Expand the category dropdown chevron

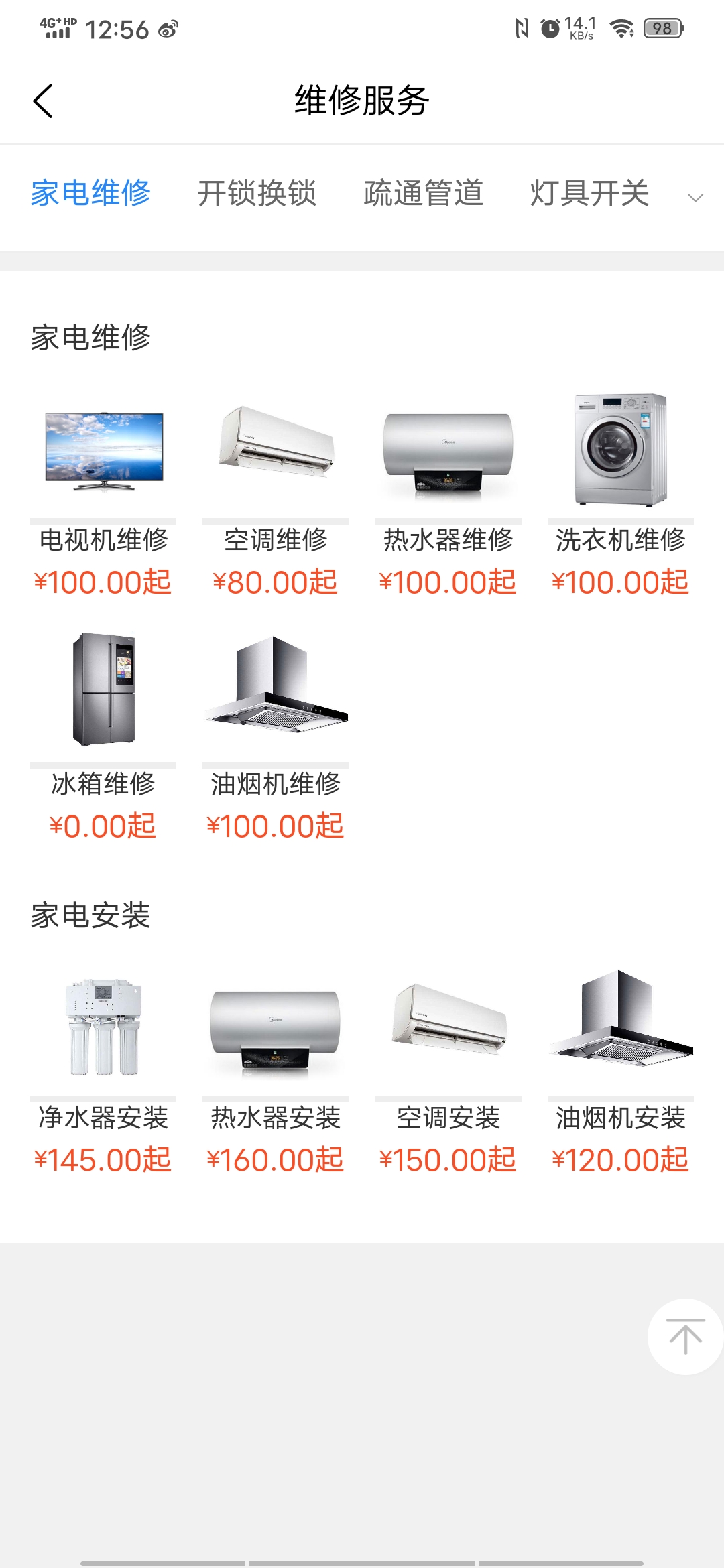695,197
